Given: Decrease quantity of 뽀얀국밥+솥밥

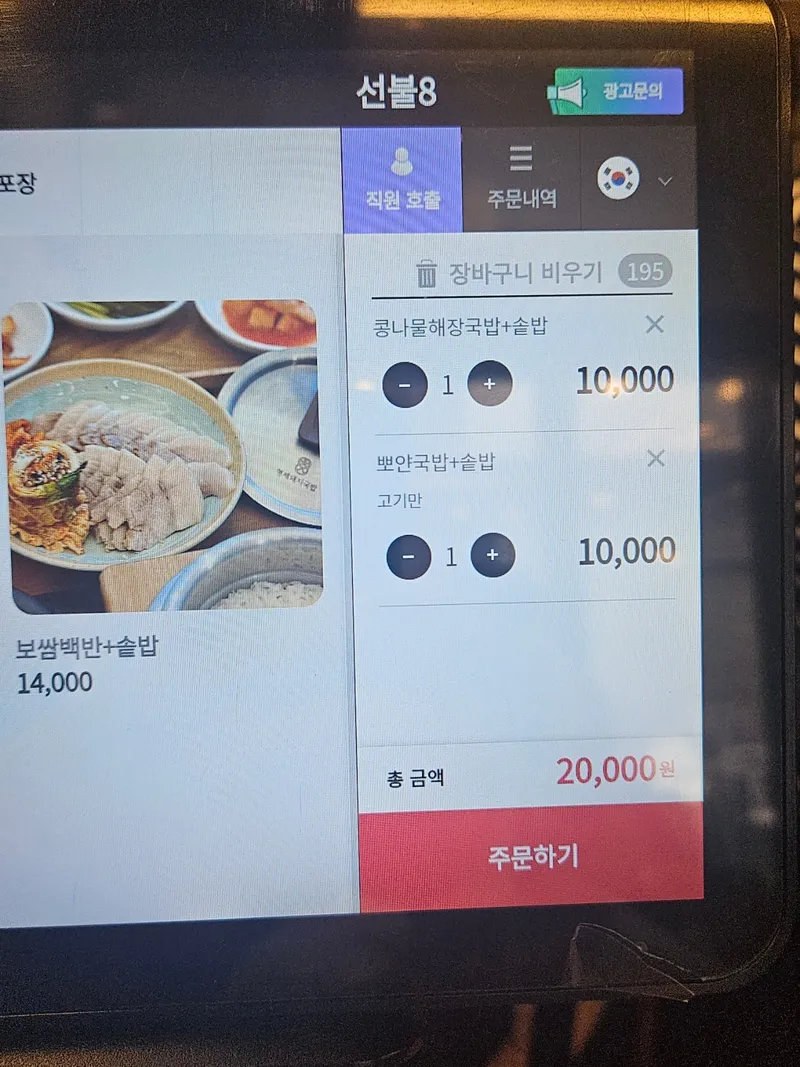Looking at the screenshot, I should (x=408, y=556).
